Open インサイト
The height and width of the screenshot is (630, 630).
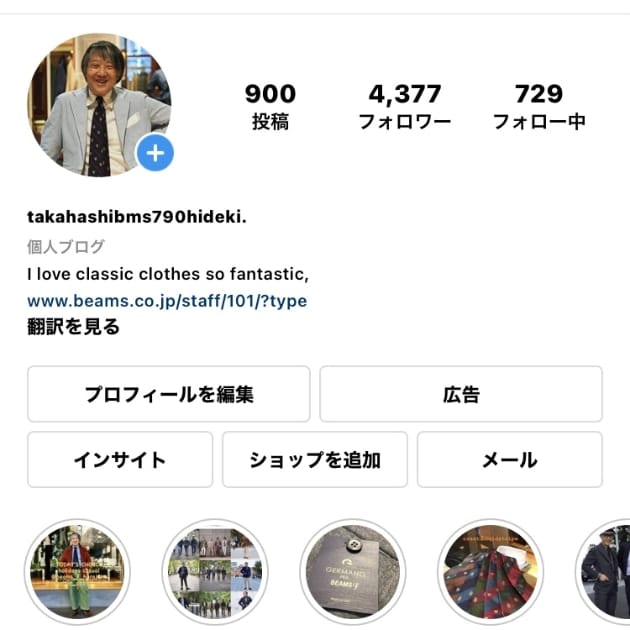[x=120, y=460]
